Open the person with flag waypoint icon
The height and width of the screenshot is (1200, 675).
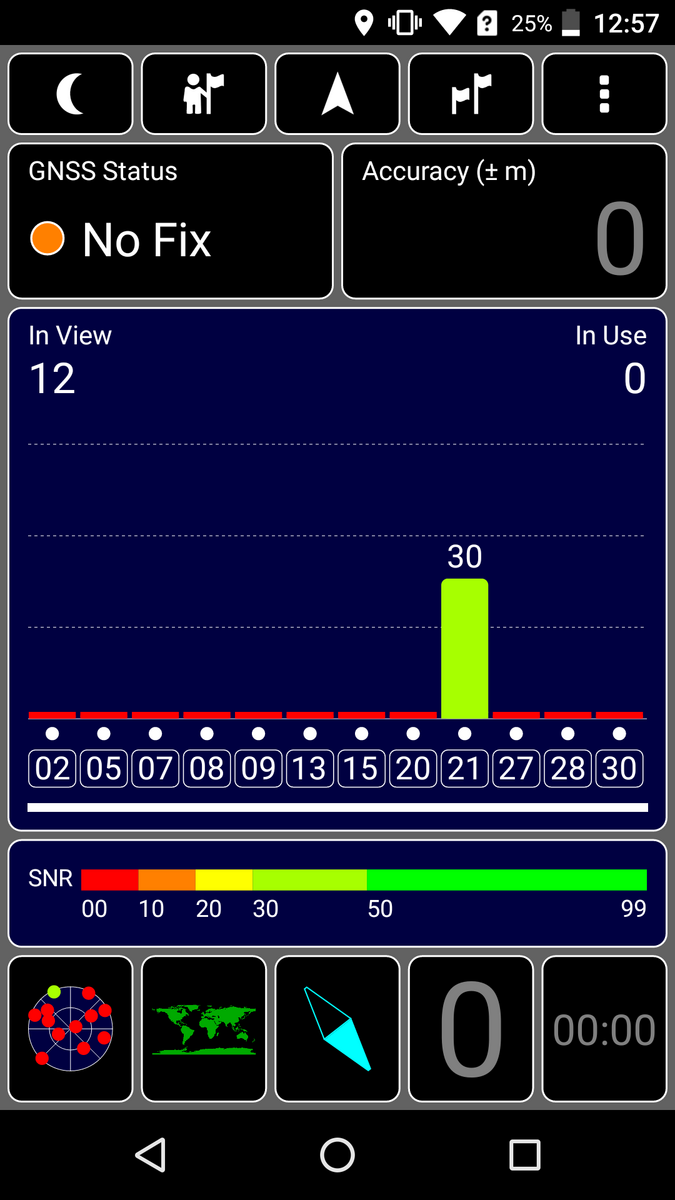pyautogui.click(x=204, y=94)
